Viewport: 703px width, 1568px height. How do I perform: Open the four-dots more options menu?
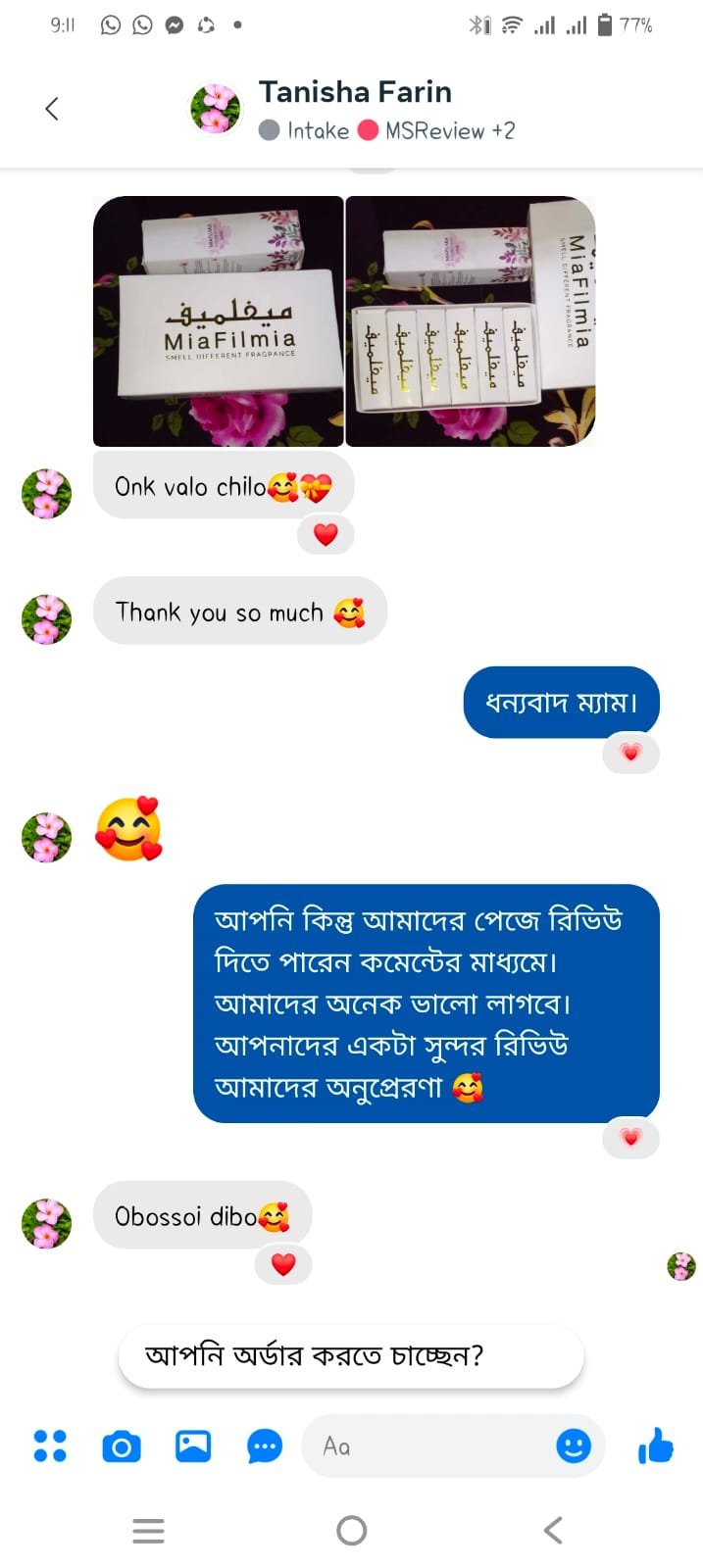coord(50,1446)
